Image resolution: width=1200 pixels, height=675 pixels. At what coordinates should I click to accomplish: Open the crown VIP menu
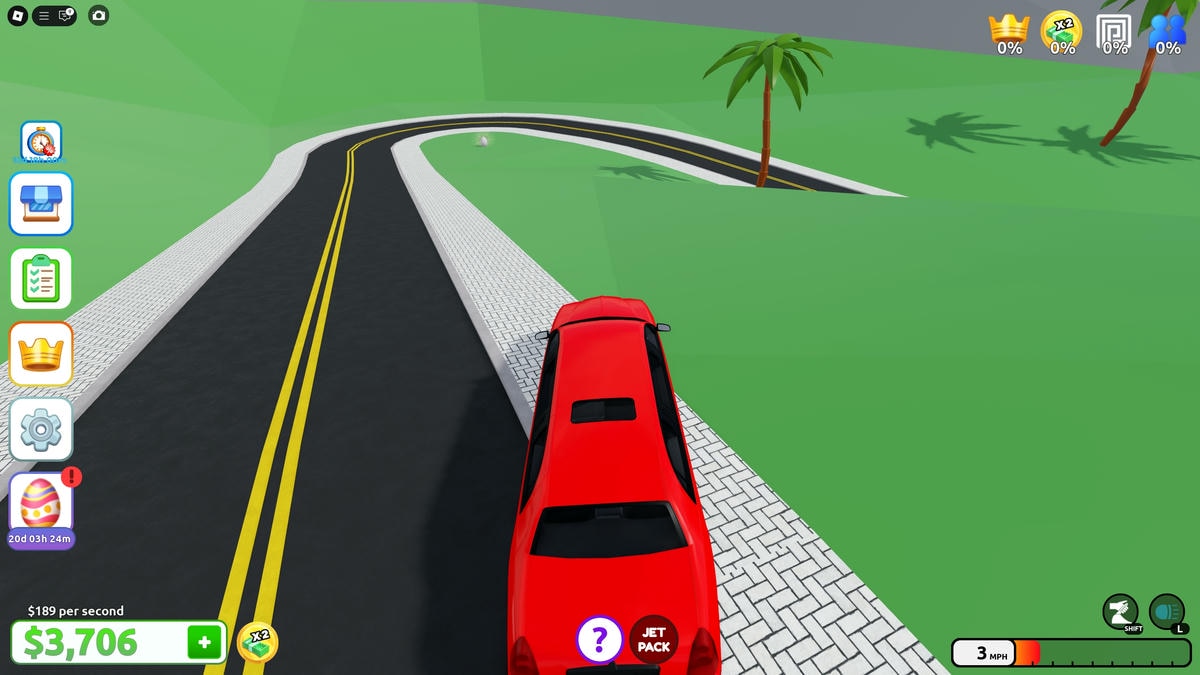point(41,353)
